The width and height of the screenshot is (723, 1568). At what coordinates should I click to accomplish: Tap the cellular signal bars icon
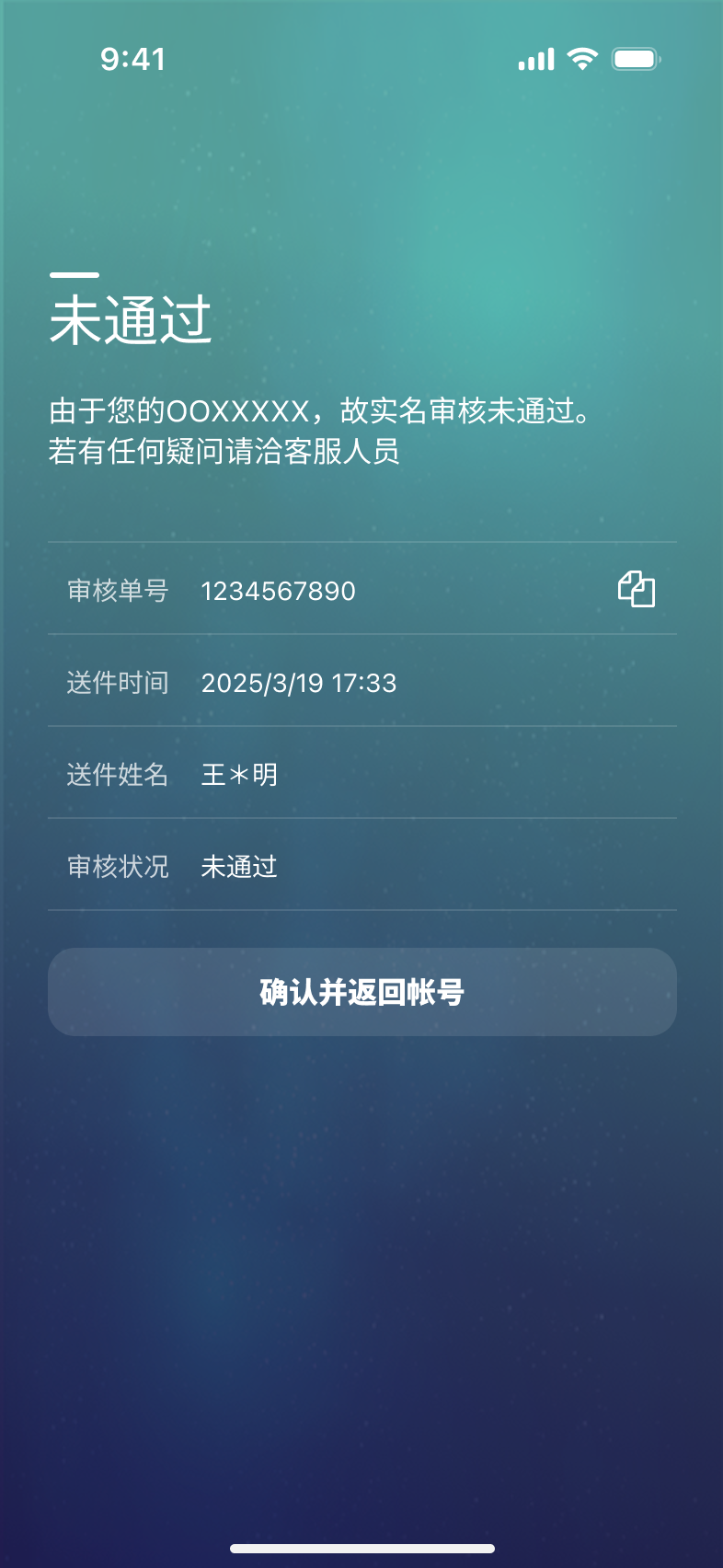536,58
